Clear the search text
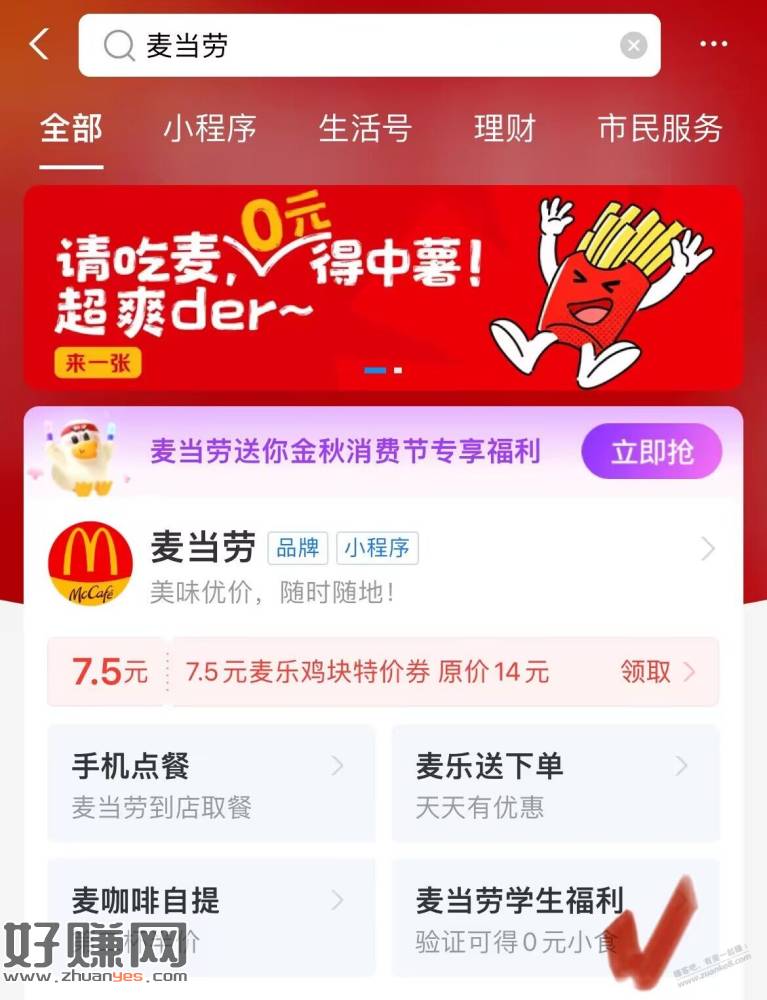The height and width of the screenshot is (1000, 767). tap(633, 45)
